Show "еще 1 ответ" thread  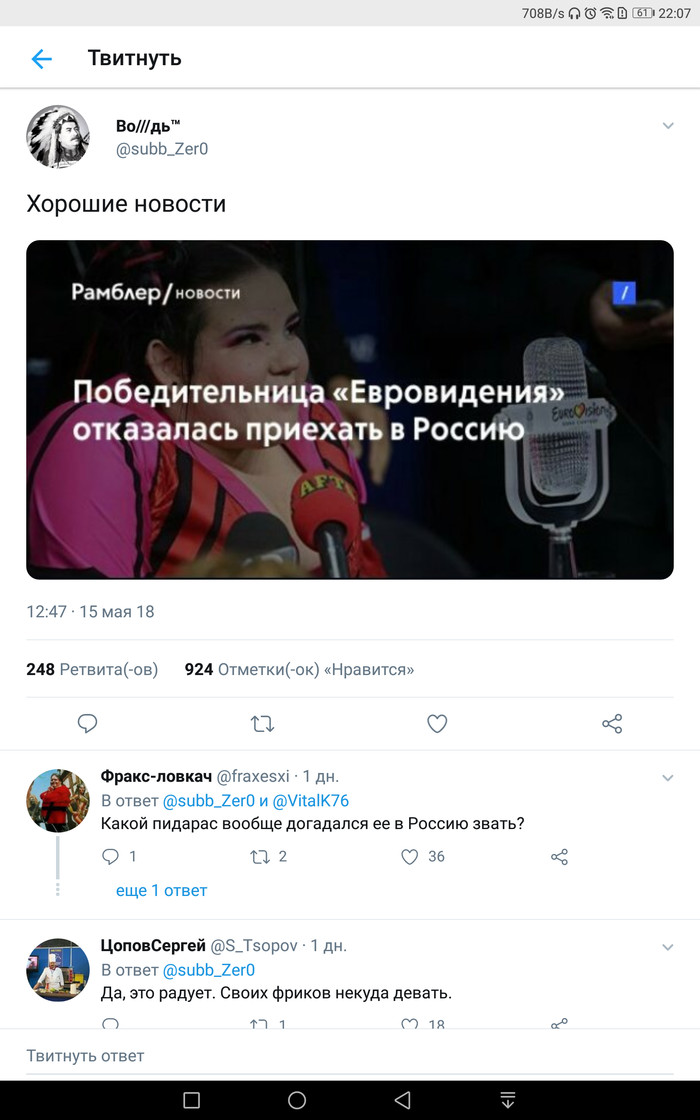click(162, 890)
